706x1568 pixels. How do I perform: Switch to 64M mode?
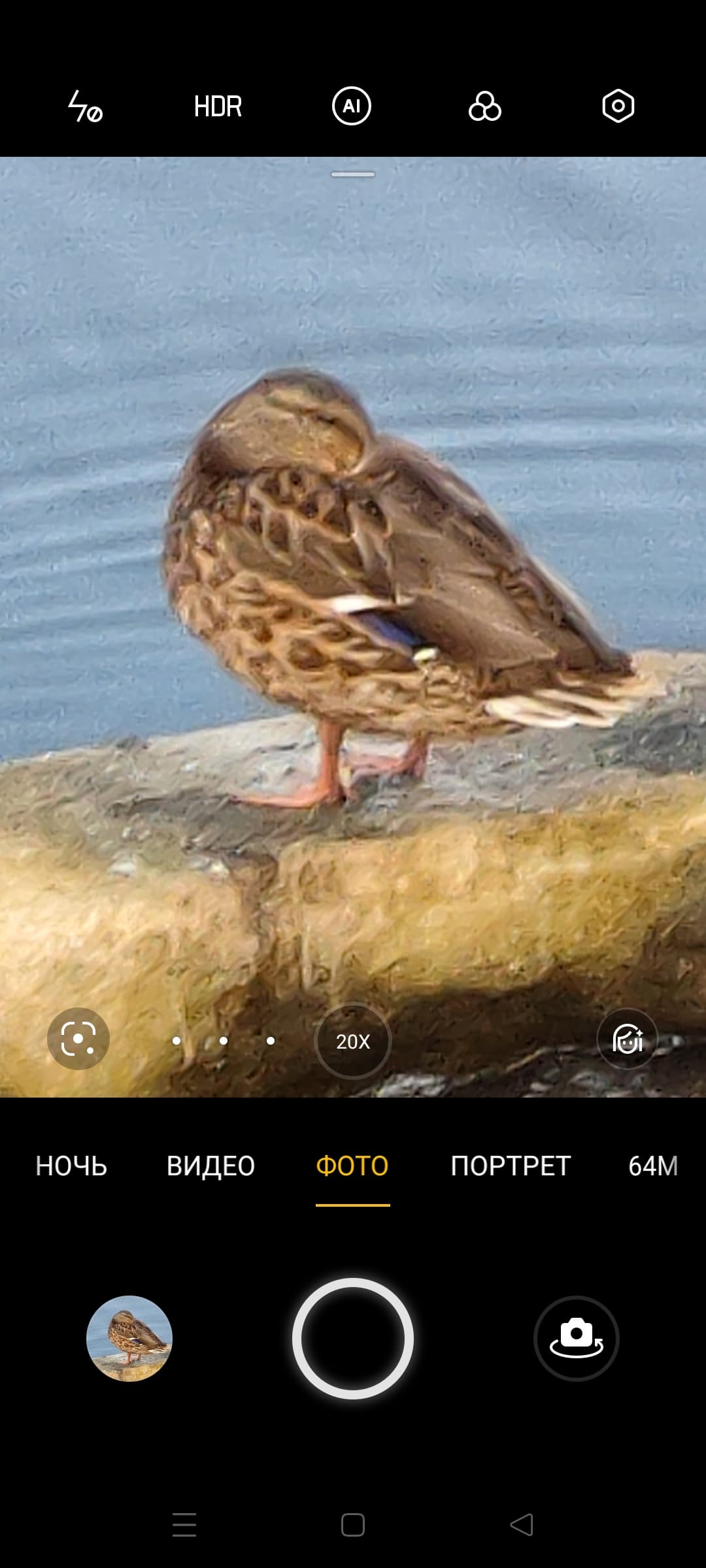[x=653, y=1166]
